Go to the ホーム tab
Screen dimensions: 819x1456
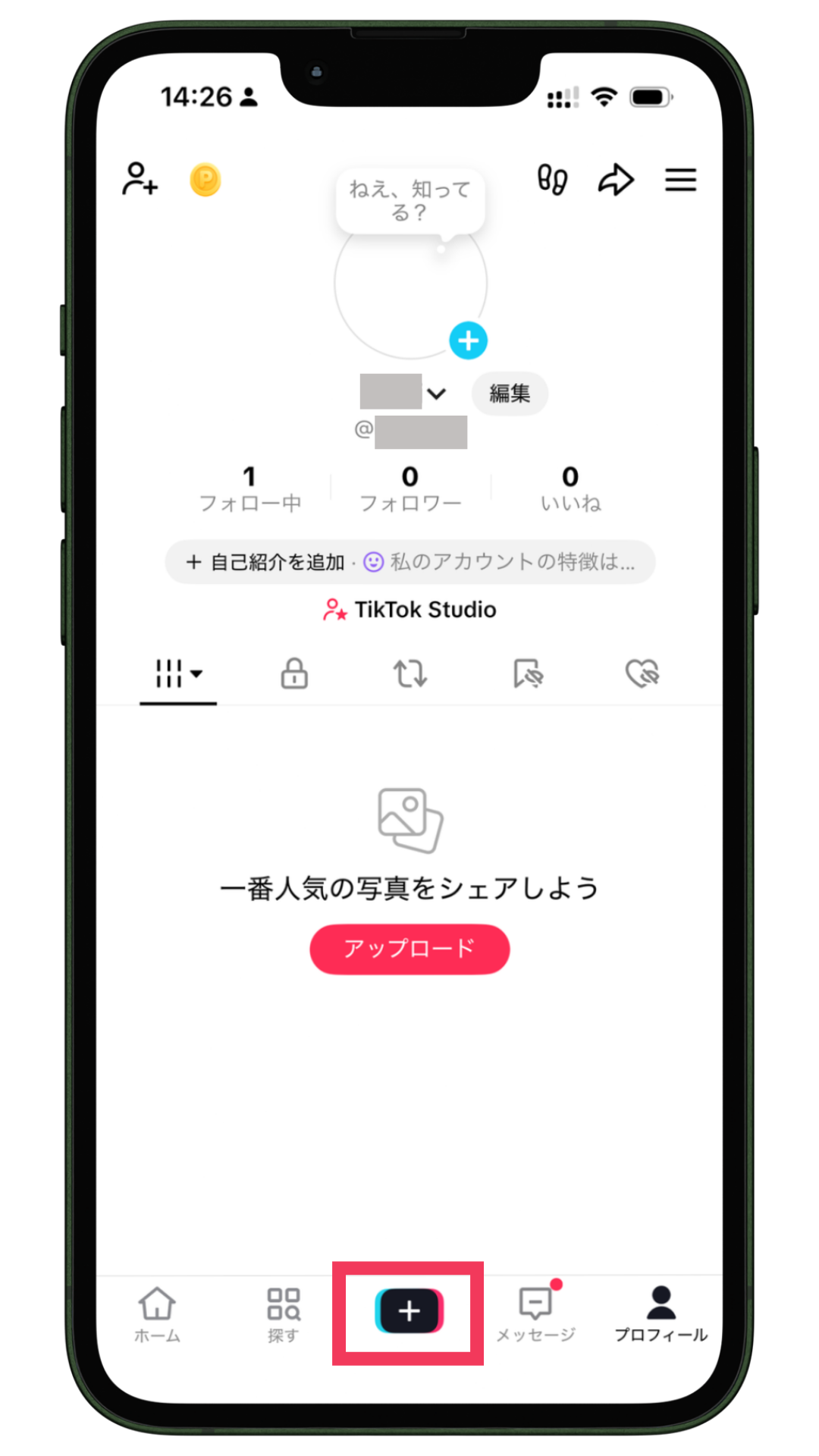click(x=157, y=1314)
